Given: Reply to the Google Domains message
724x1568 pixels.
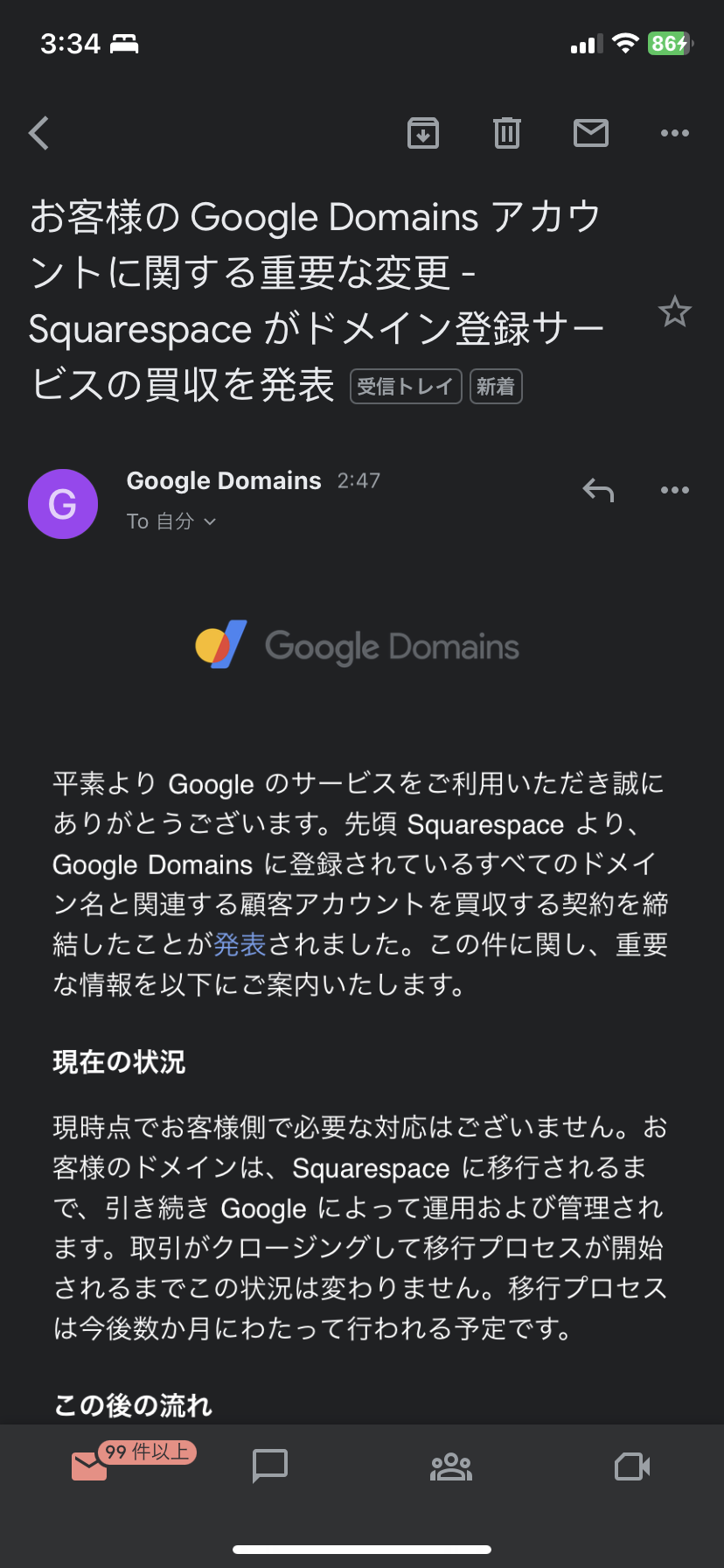Looking at the screenshot, I should click(598, 490).
